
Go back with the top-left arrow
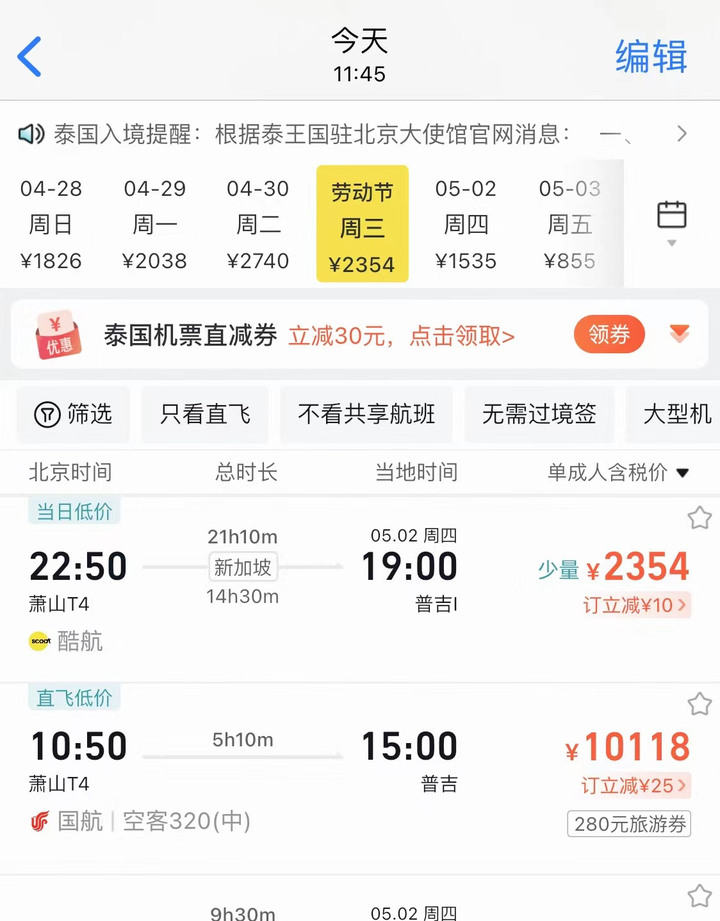point(30,57)
